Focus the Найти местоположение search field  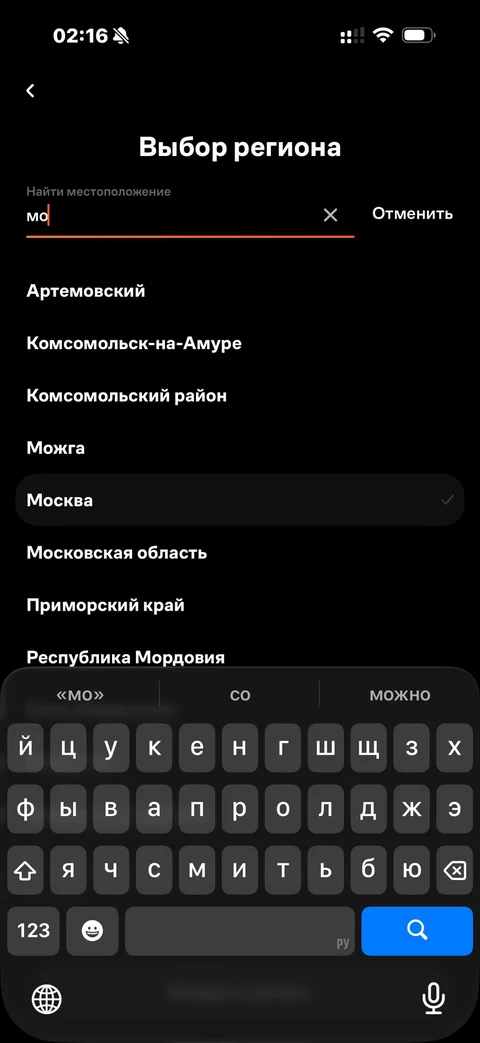173,216
